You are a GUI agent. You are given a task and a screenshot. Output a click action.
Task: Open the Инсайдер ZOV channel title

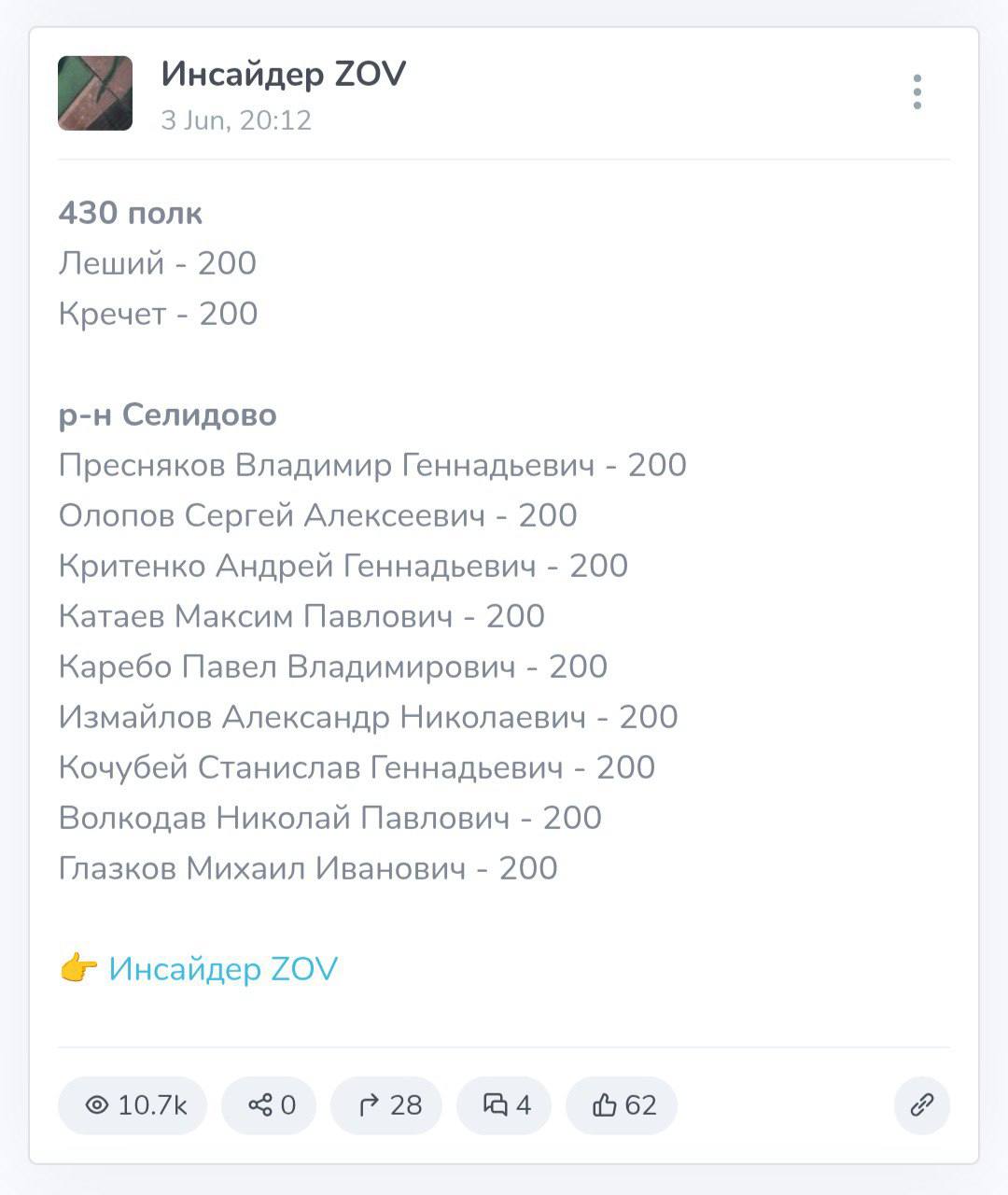[284, 74]
